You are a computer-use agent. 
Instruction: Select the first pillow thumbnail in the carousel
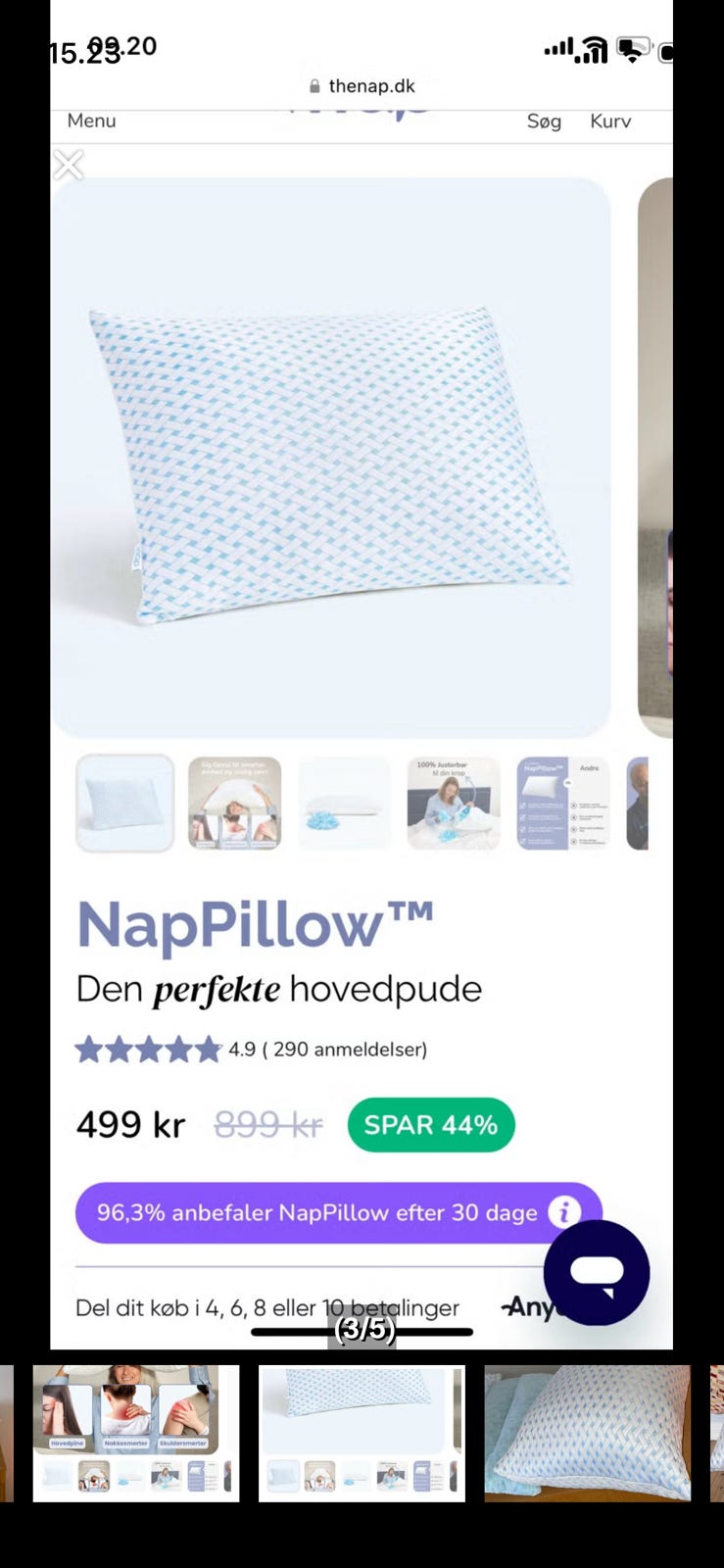124,803
